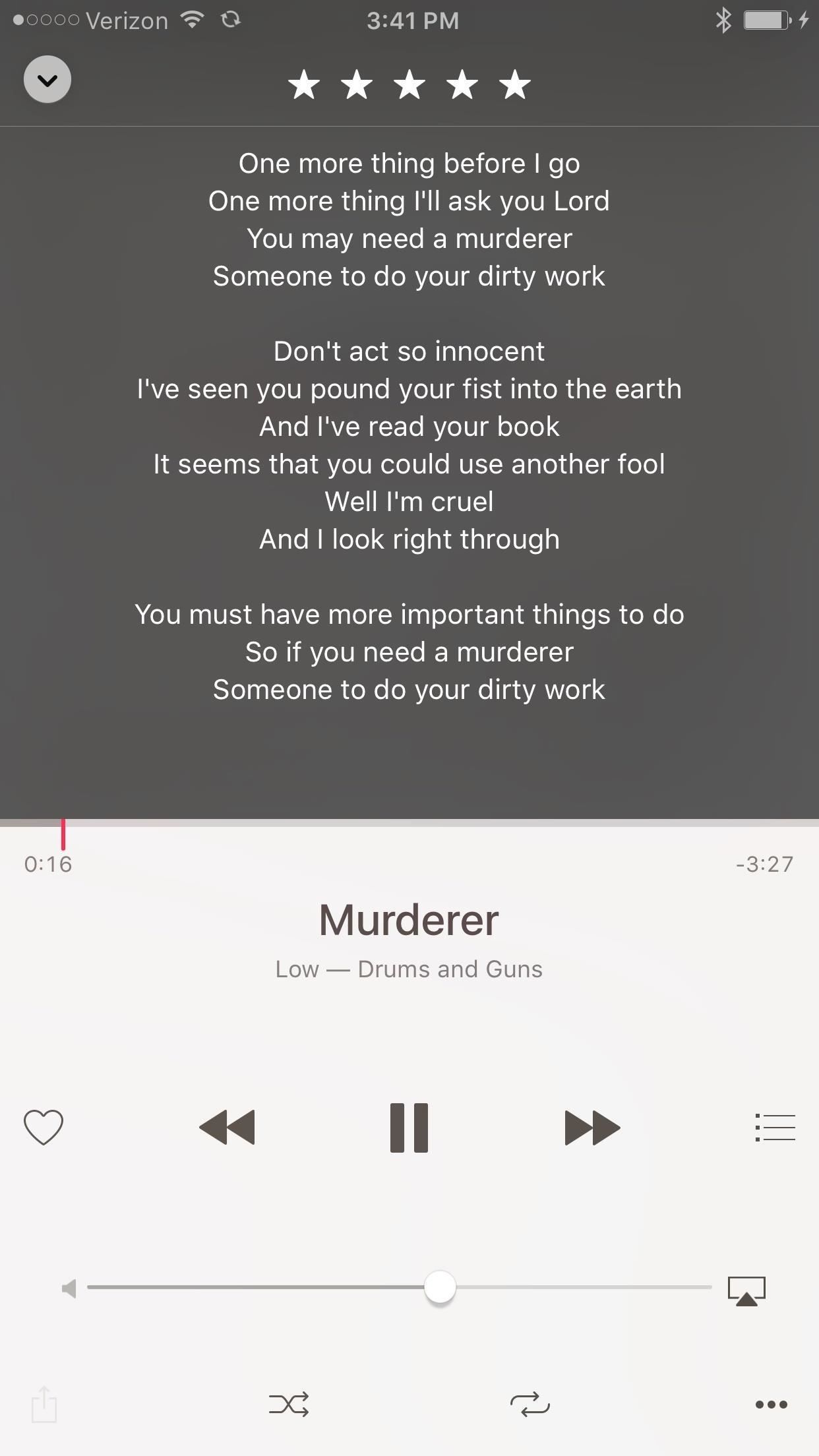Collapse the Now Playing screen
The width and height of the screenshot is (819, 1456).
tap(47, 80)
